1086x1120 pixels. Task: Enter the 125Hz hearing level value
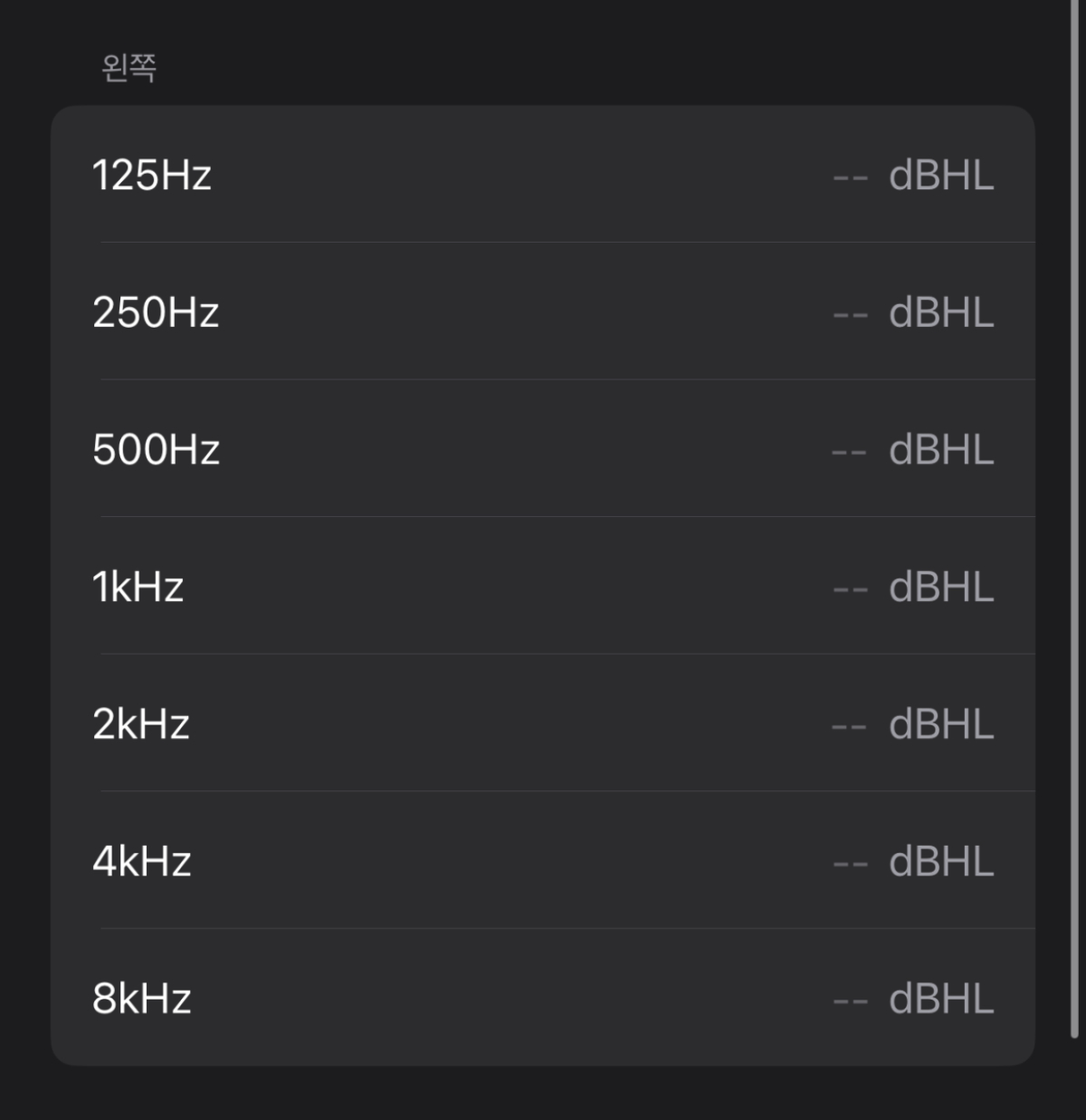coord(912,176)
